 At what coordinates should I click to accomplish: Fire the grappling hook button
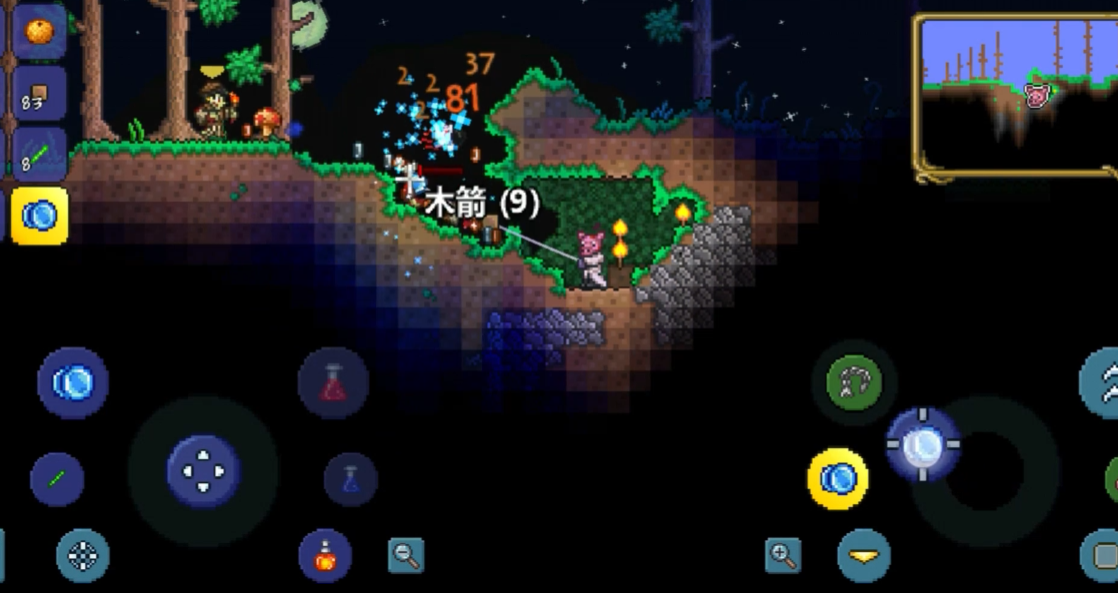854,382
